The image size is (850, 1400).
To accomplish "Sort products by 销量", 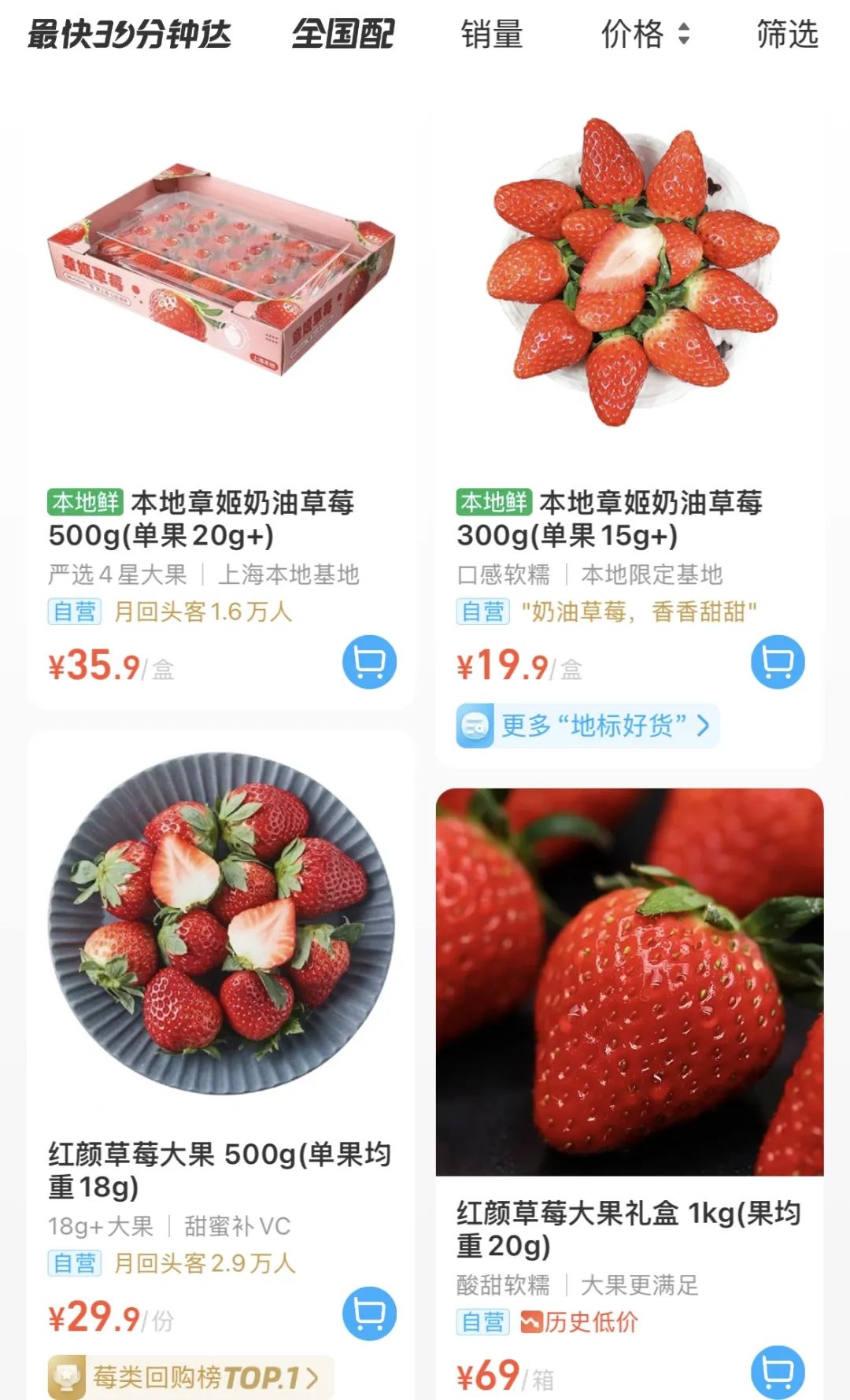I will point(492,35).
